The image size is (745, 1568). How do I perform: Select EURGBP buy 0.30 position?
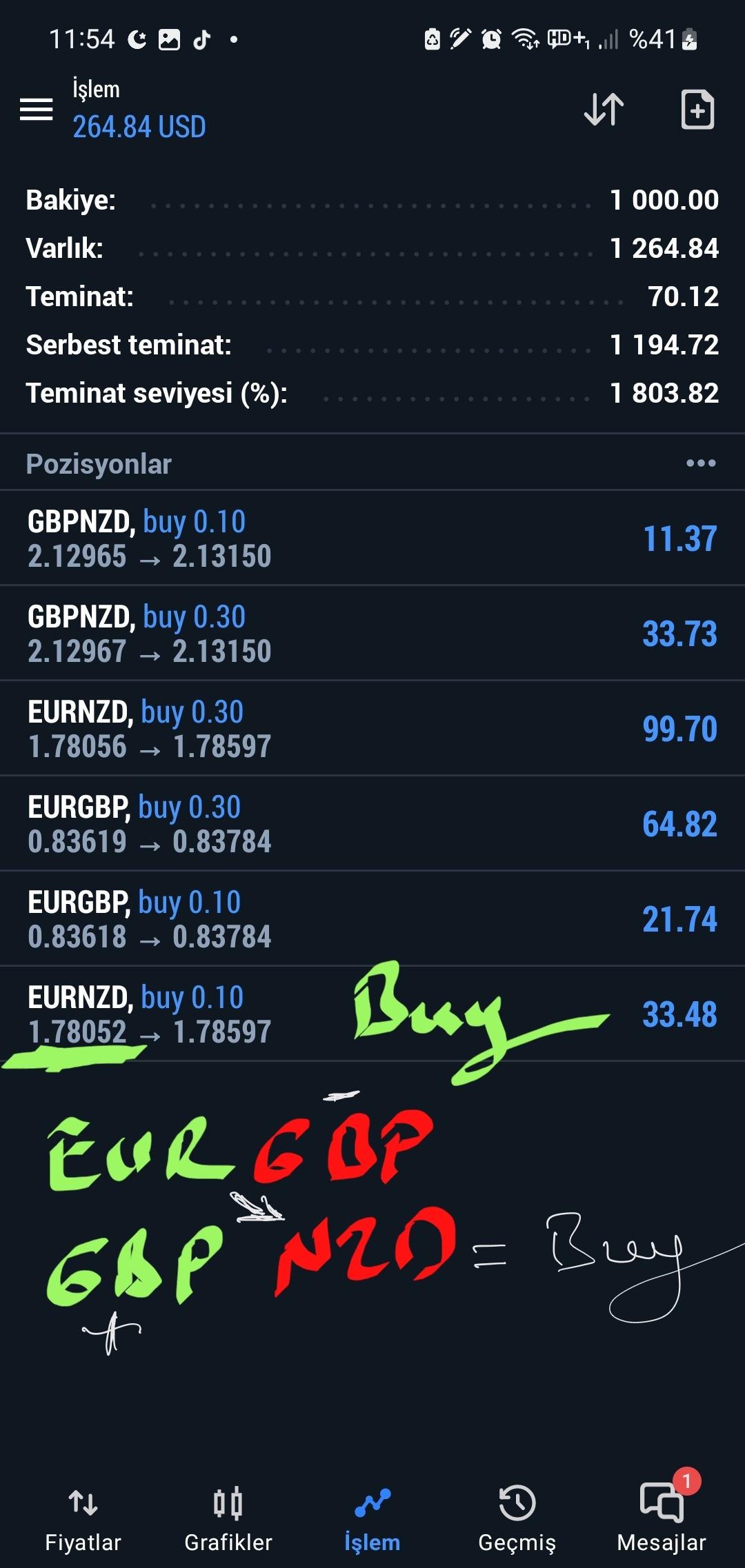click(372, 824)
